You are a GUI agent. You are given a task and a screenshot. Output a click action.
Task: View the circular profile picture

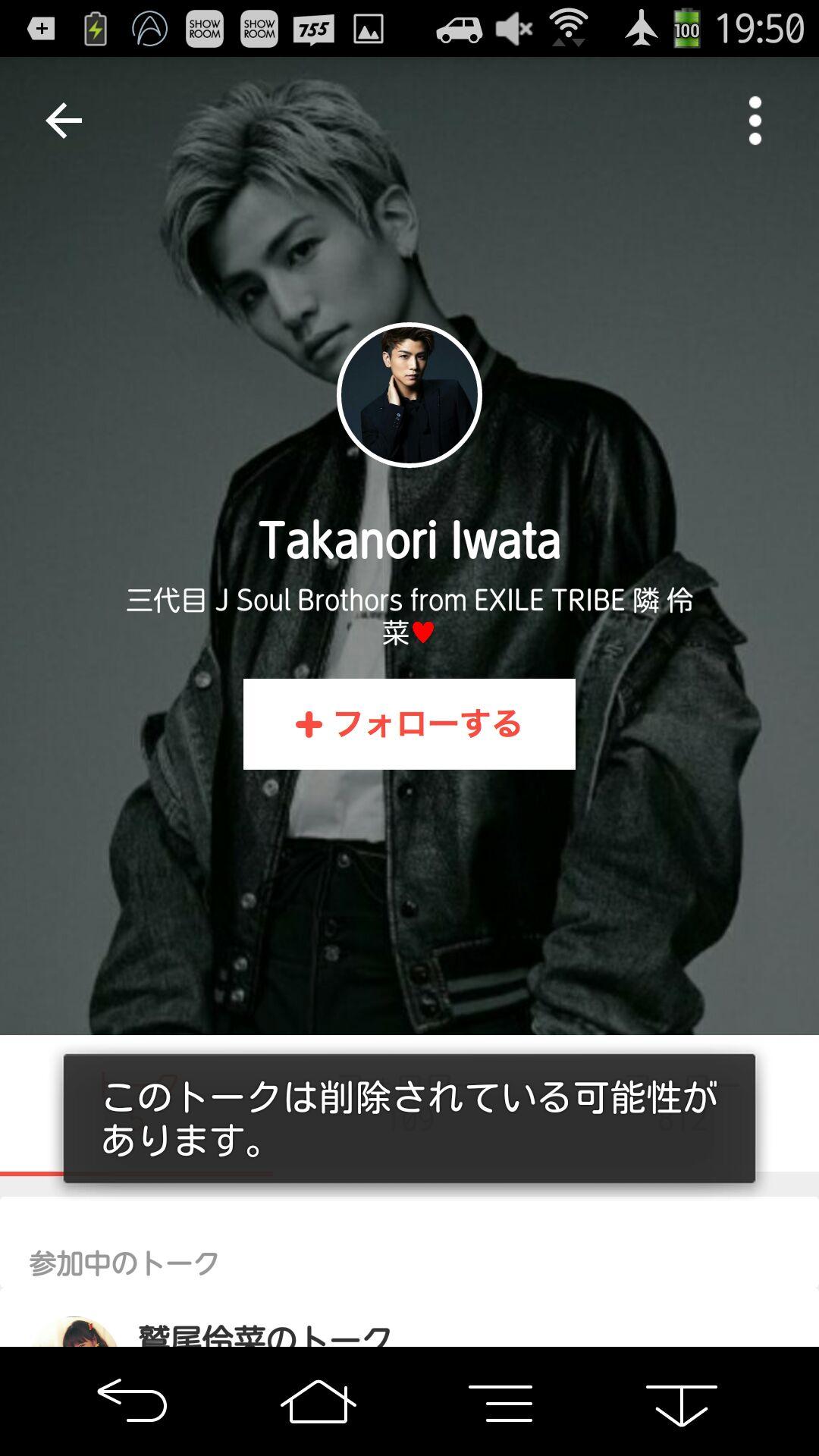tap(409, 395)
